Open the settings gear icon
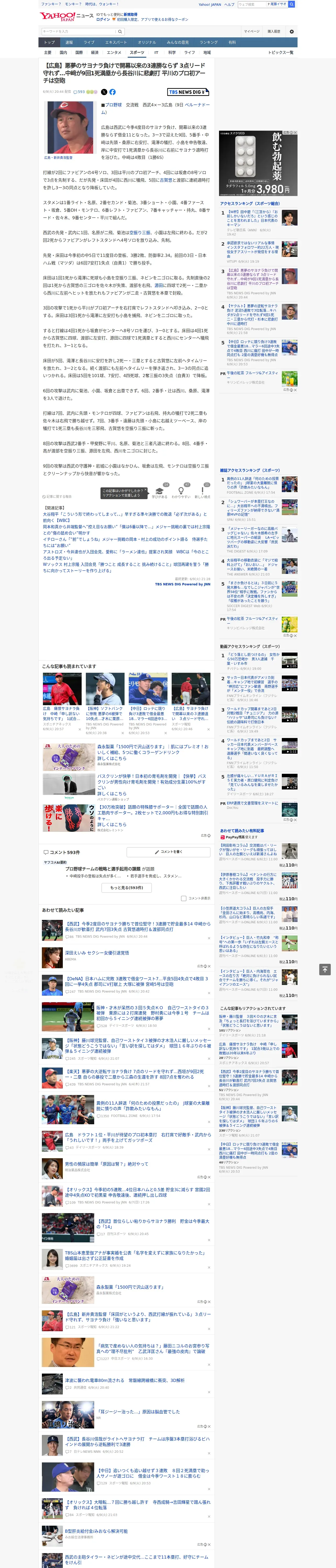This screenshot has width=336, height=1568. tap(292, 31)
